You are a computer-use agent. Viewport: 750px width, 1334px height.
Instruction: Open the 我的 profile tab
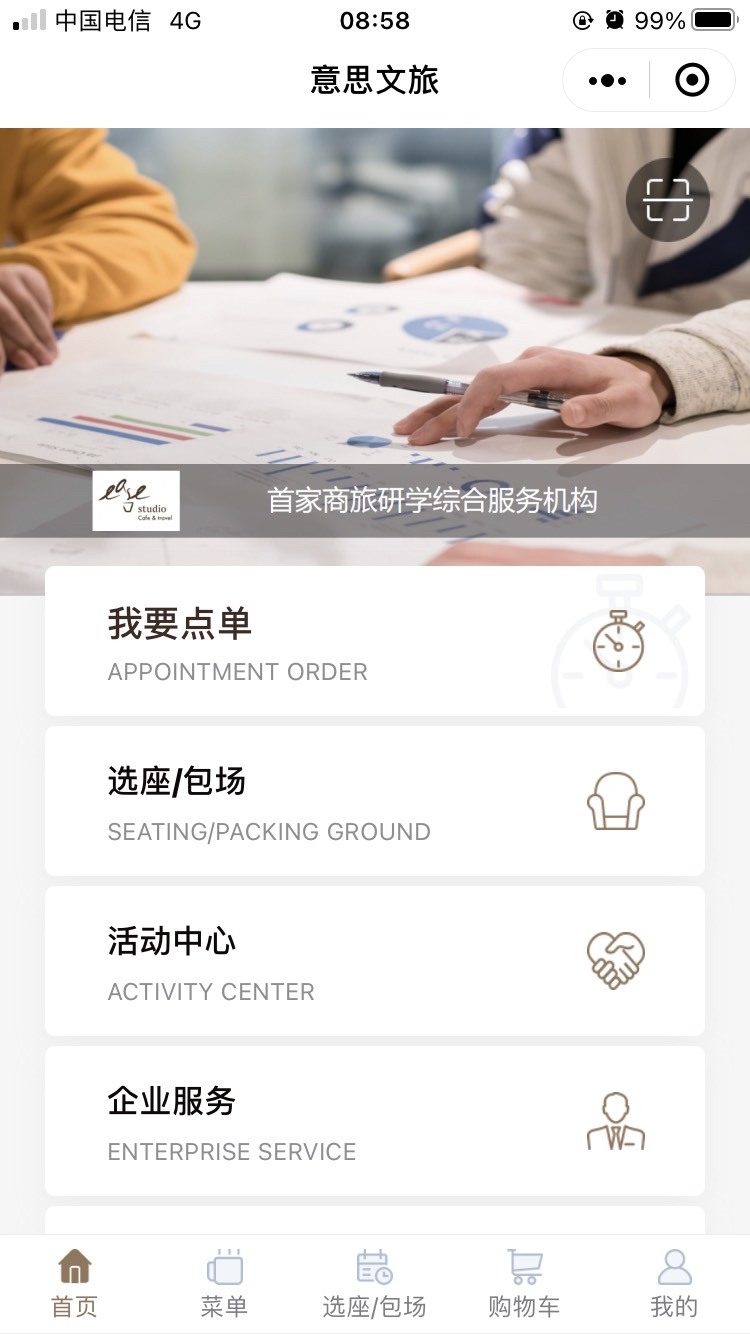pyautogui.click(x=674, y=1283)
